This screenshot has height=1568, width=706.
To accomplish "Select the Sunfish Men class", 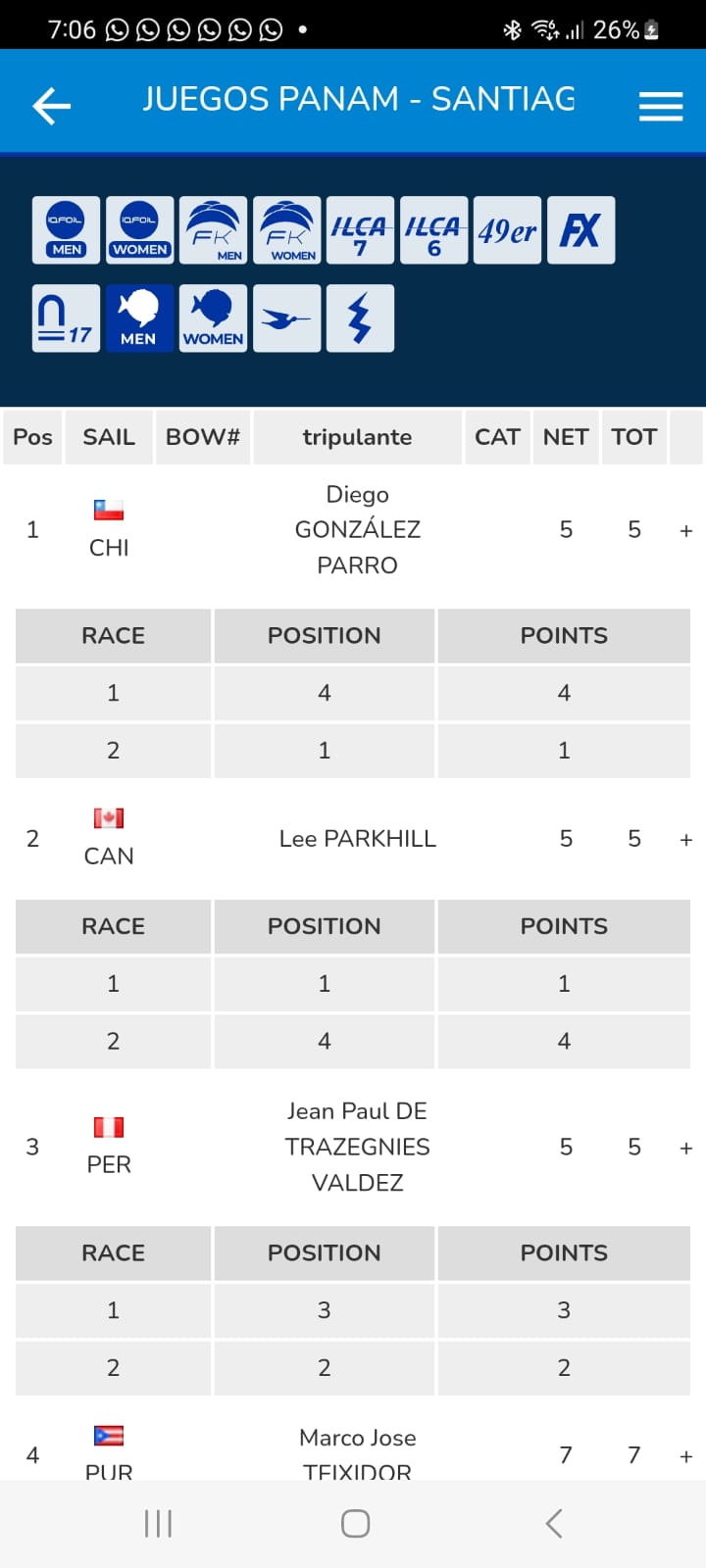I will (x=140, y=318).
